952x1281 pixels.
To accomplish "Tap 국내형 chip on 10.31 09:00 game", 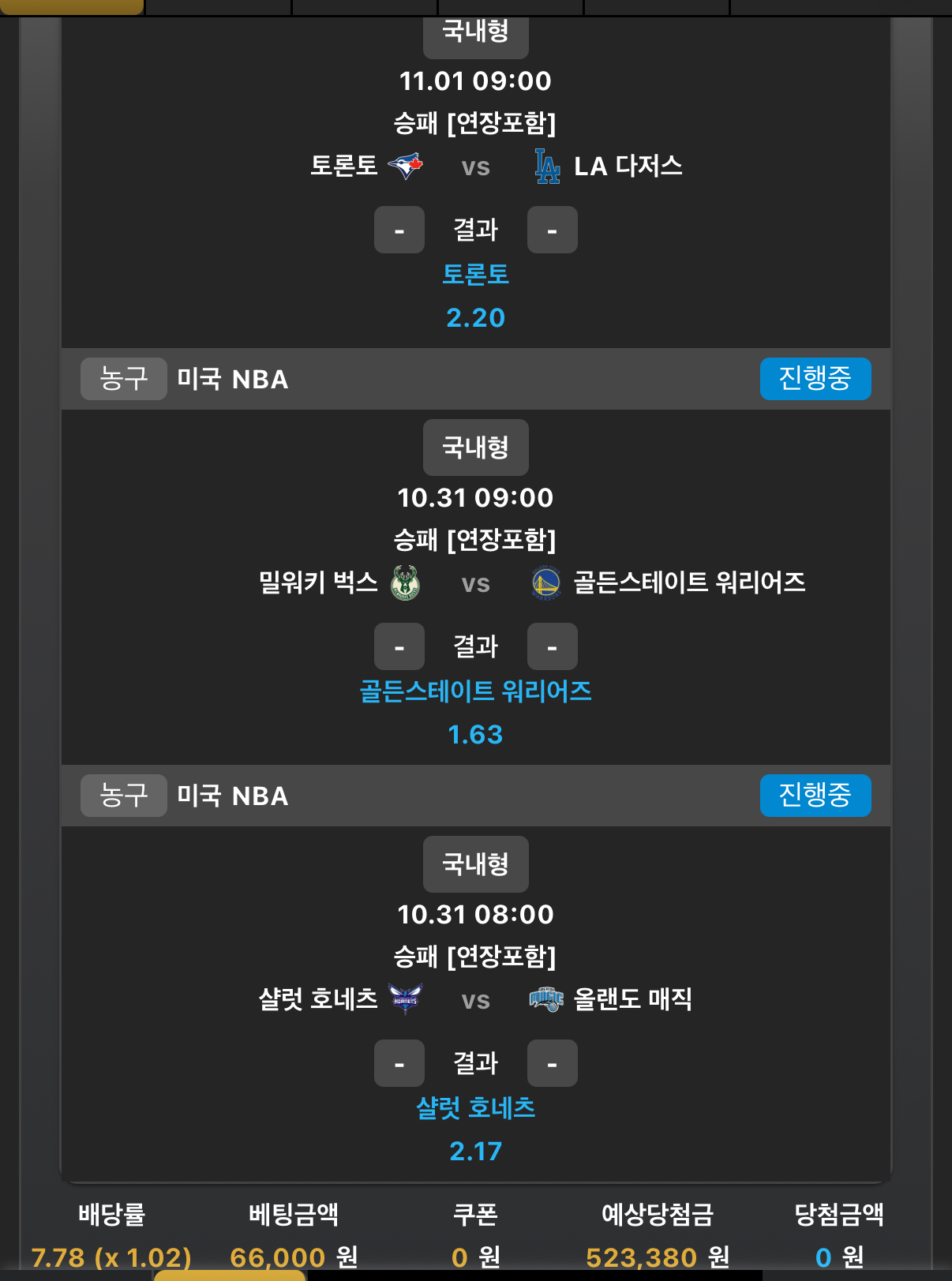I will [475, 448].
